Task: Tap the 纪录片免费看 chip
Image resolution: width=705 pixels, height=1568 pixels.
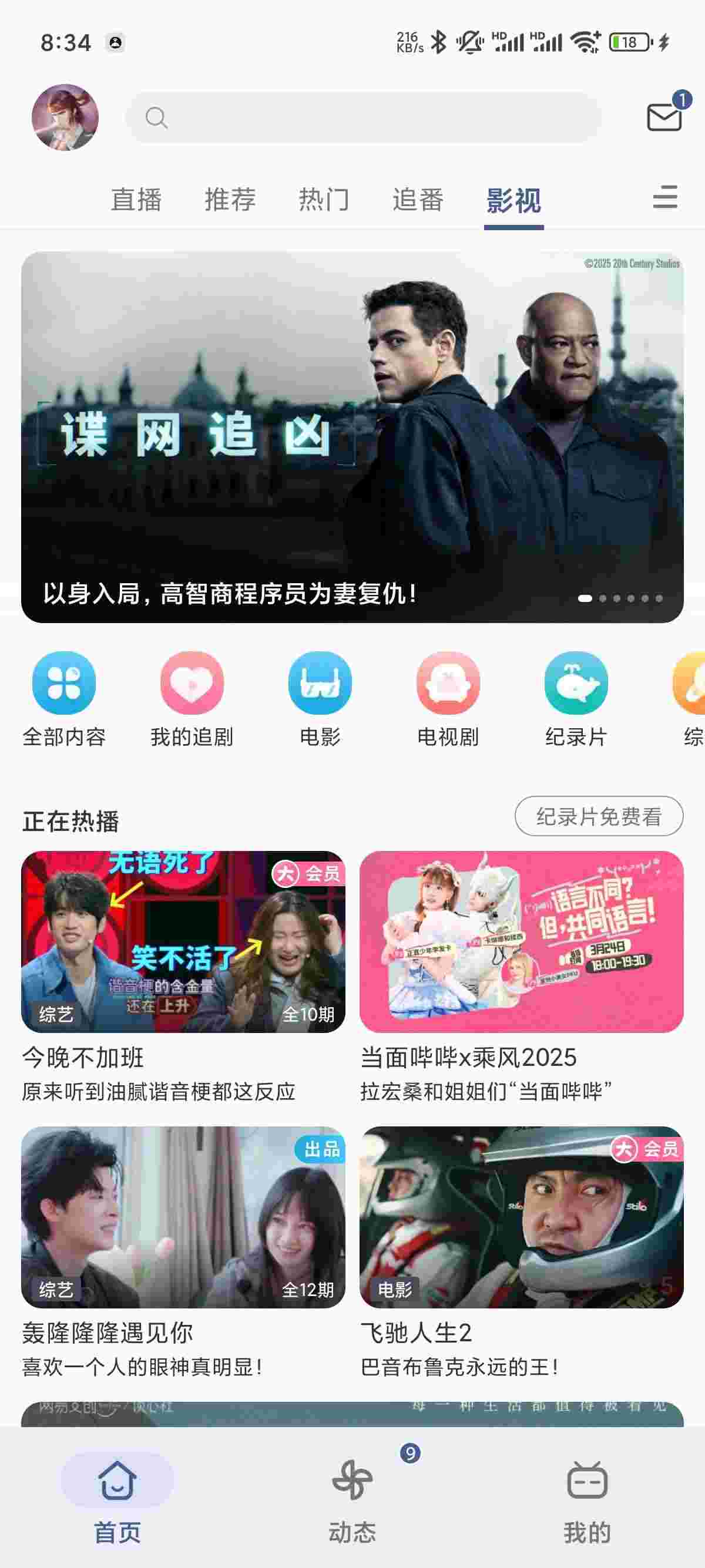Action: (x=599, y=816)
